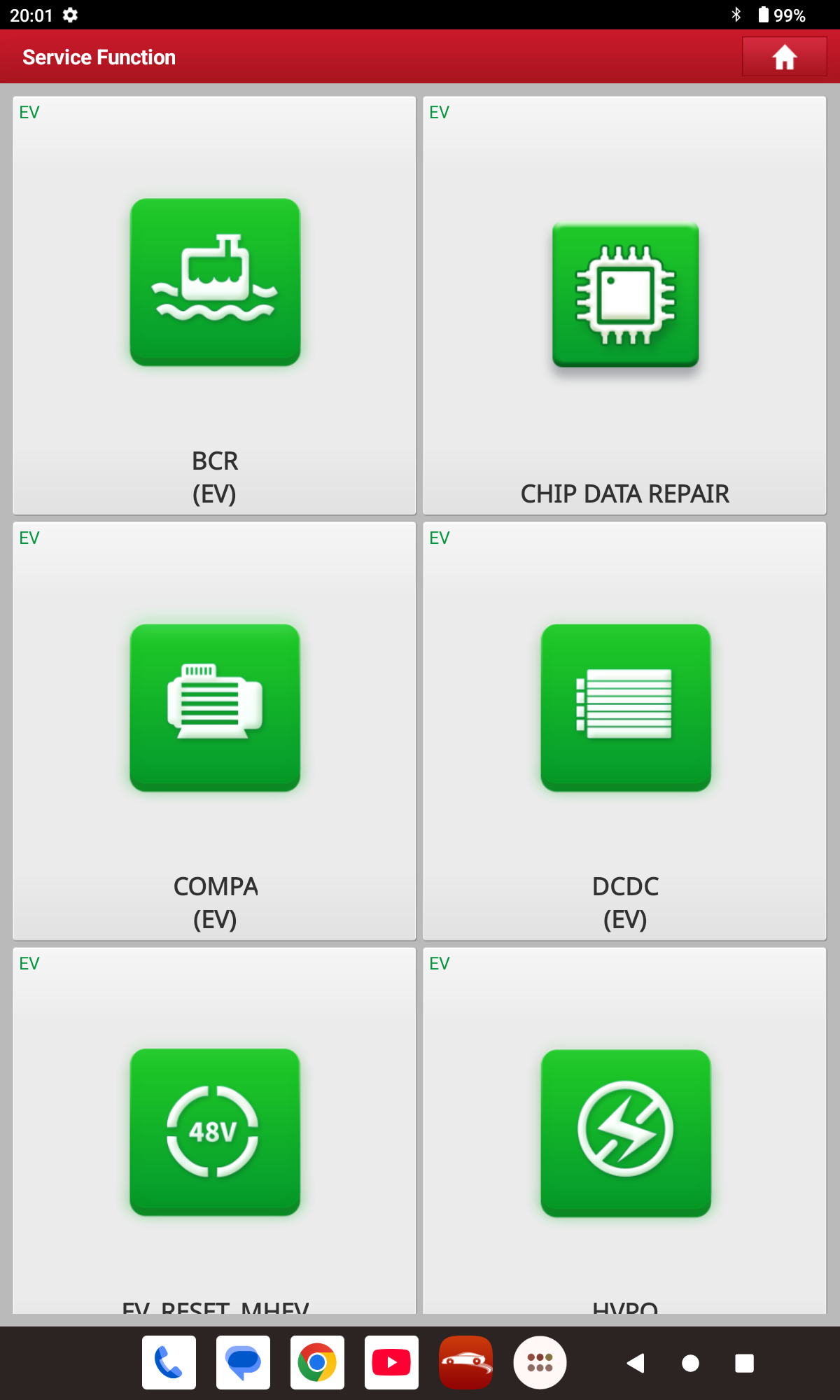
Task: Open the Messages app in the dock
Action: coord(243,1362)
